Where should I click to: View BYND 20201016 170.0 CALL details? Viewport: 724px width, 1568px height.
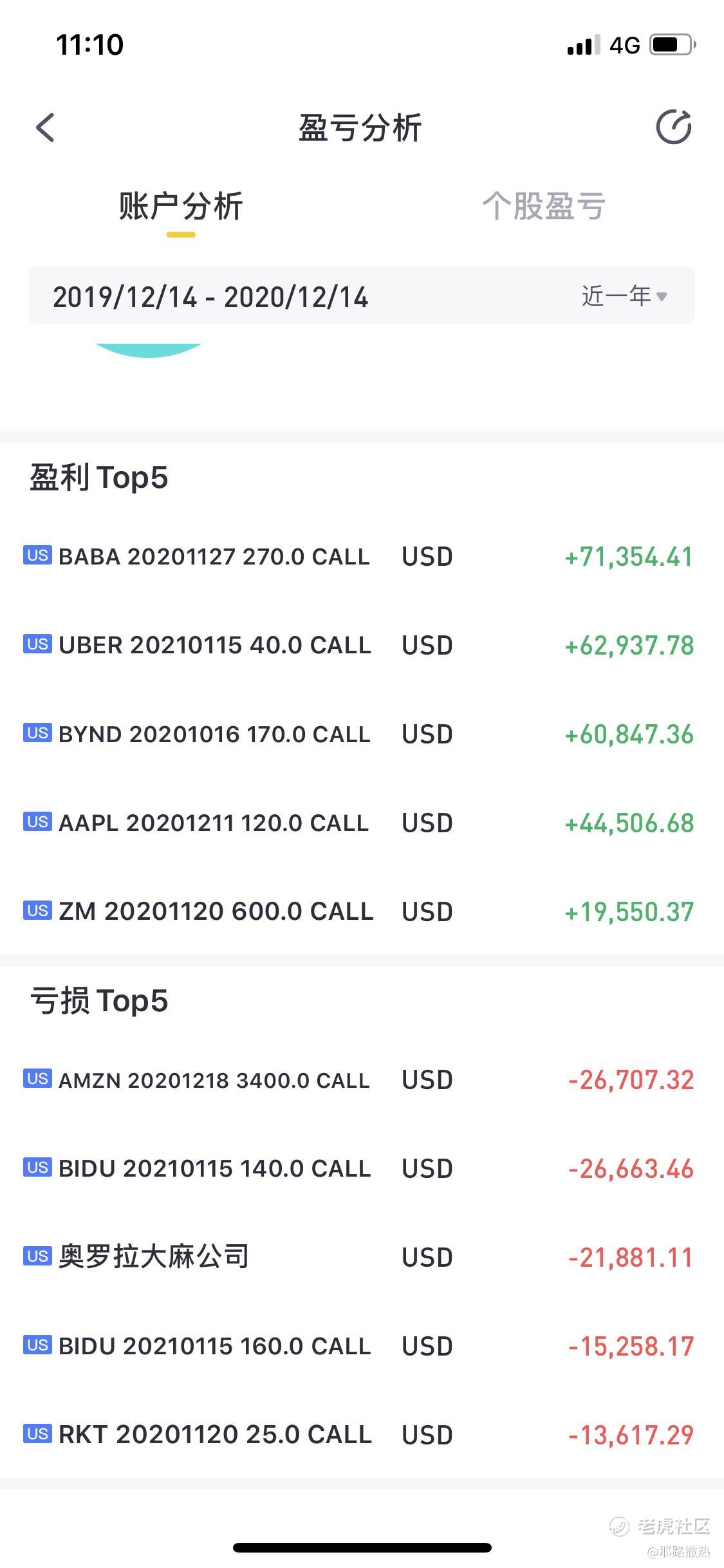pos(362,734)
